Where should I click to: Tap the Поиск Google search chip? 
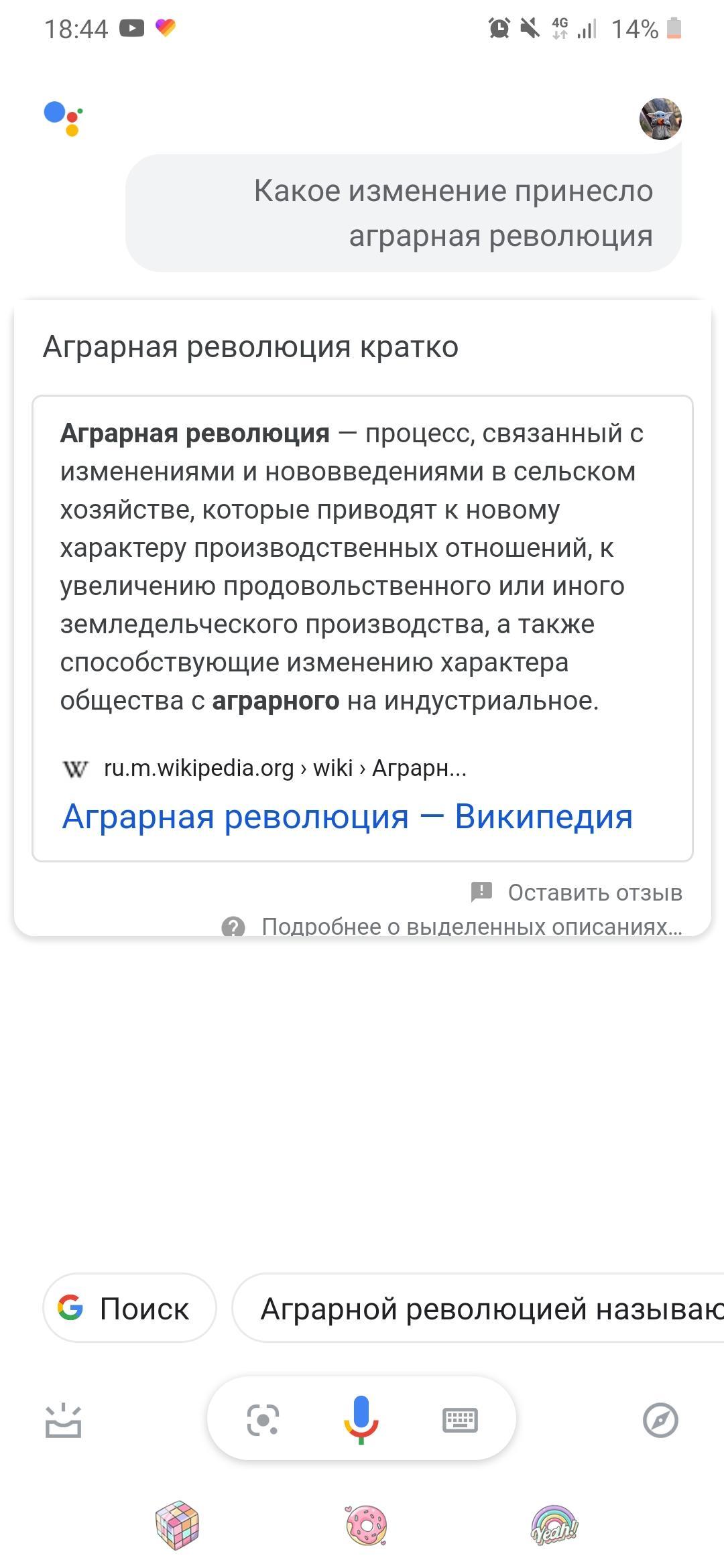[129, 1308]
